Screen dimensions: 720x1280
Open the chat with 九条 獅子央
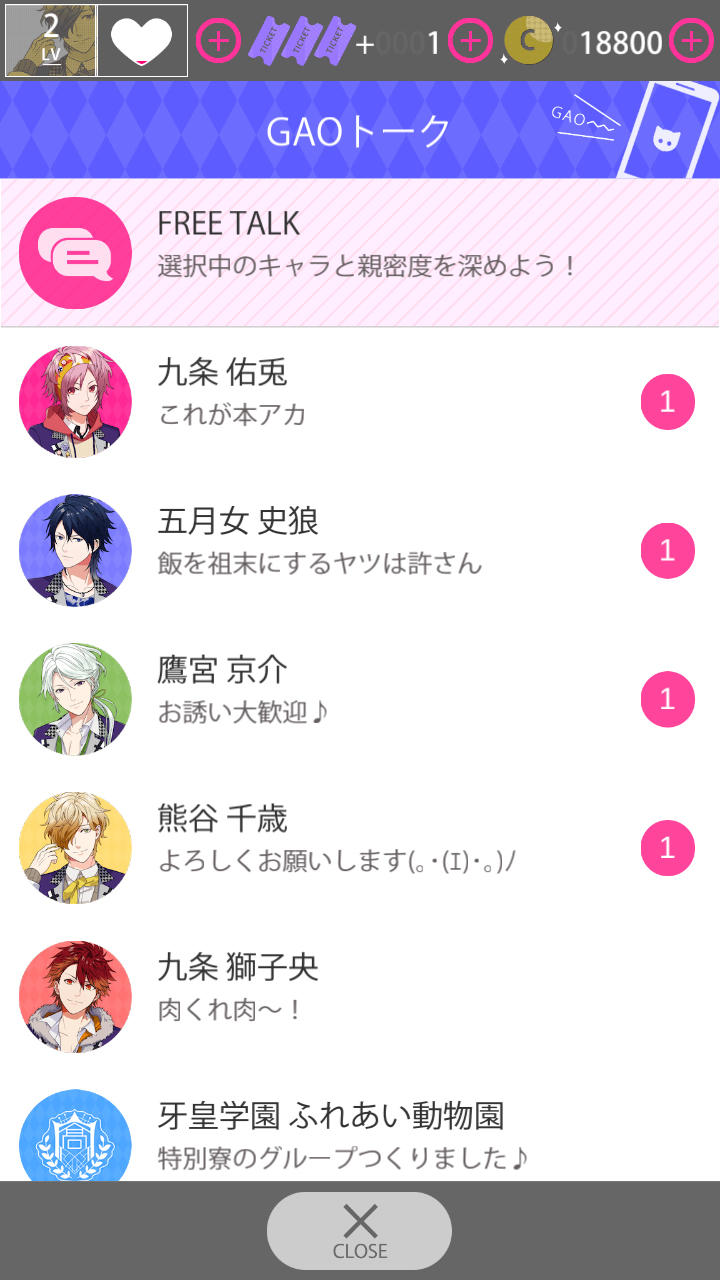pos(360,996)
